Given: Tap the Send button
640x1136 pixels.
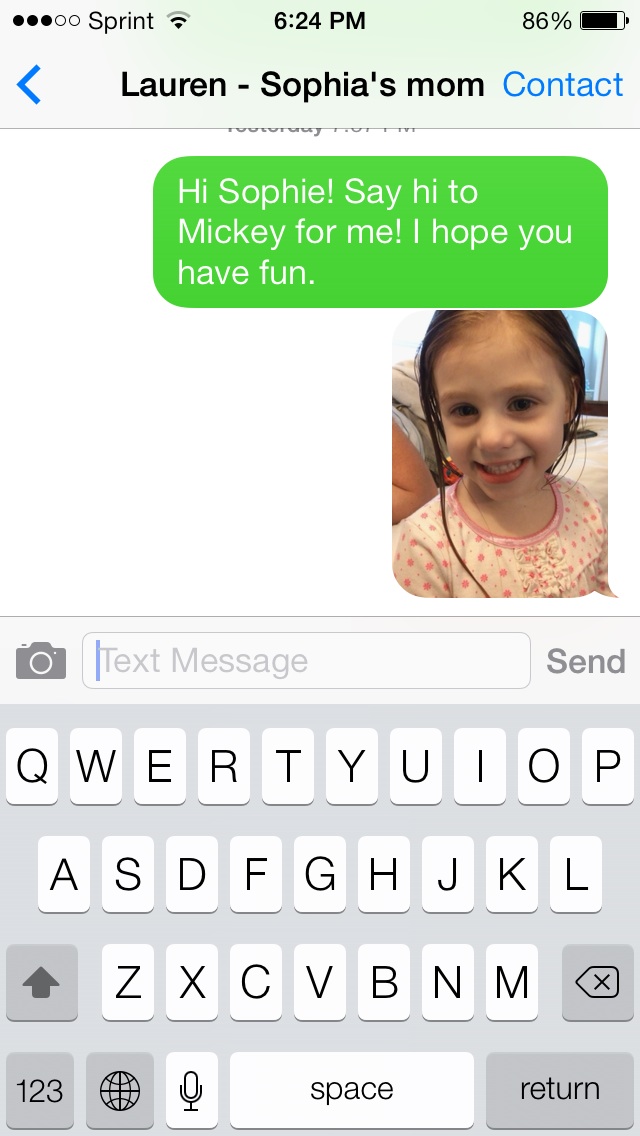Looking at the screenshot, I should [585, 661].
